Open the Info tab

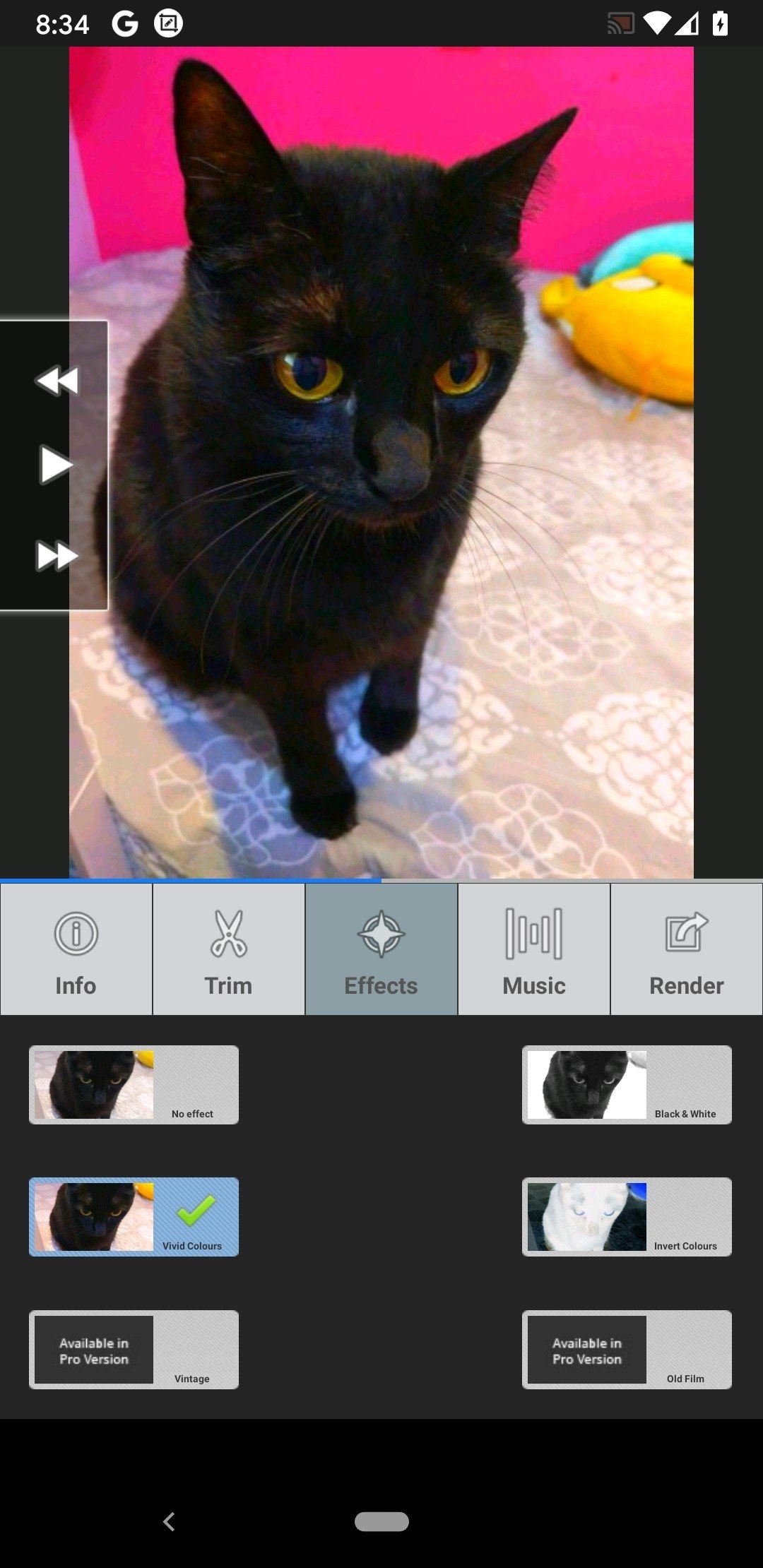click(76, 949)
